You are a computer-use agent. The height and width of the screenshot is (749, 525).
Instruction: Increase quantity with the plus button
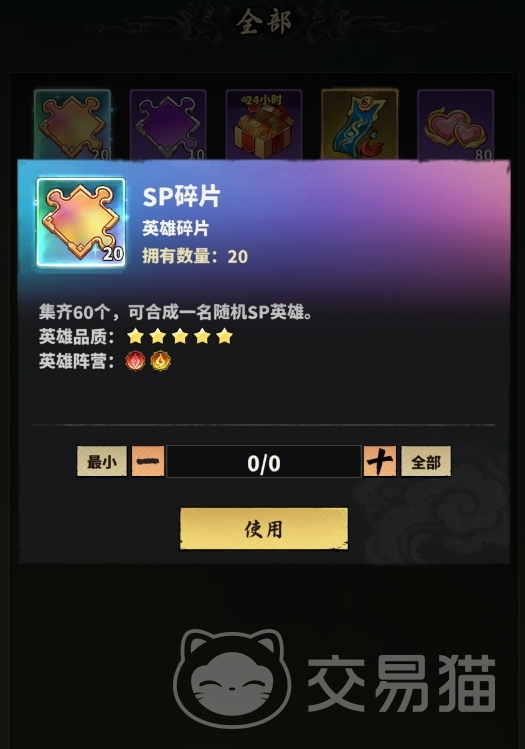pos(380,461)
